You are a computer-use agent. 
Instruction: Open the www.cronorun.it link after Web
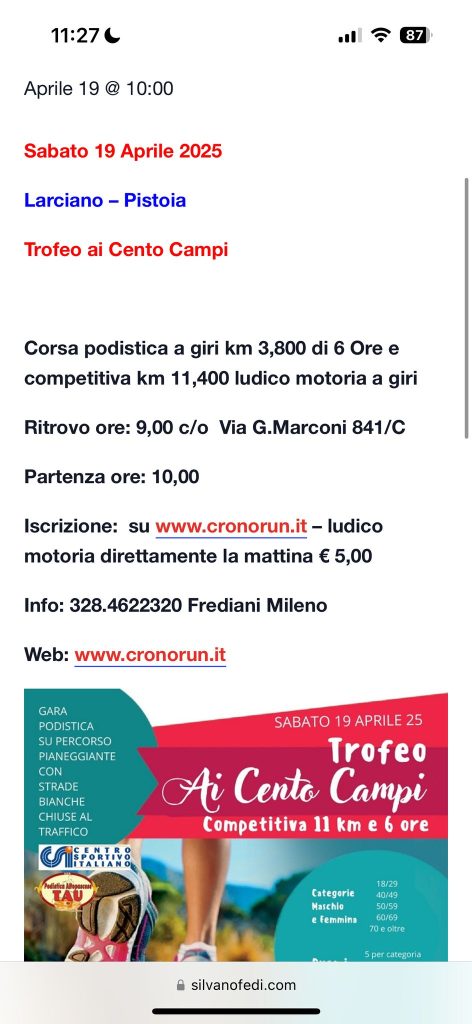click(x=150, y=655)
